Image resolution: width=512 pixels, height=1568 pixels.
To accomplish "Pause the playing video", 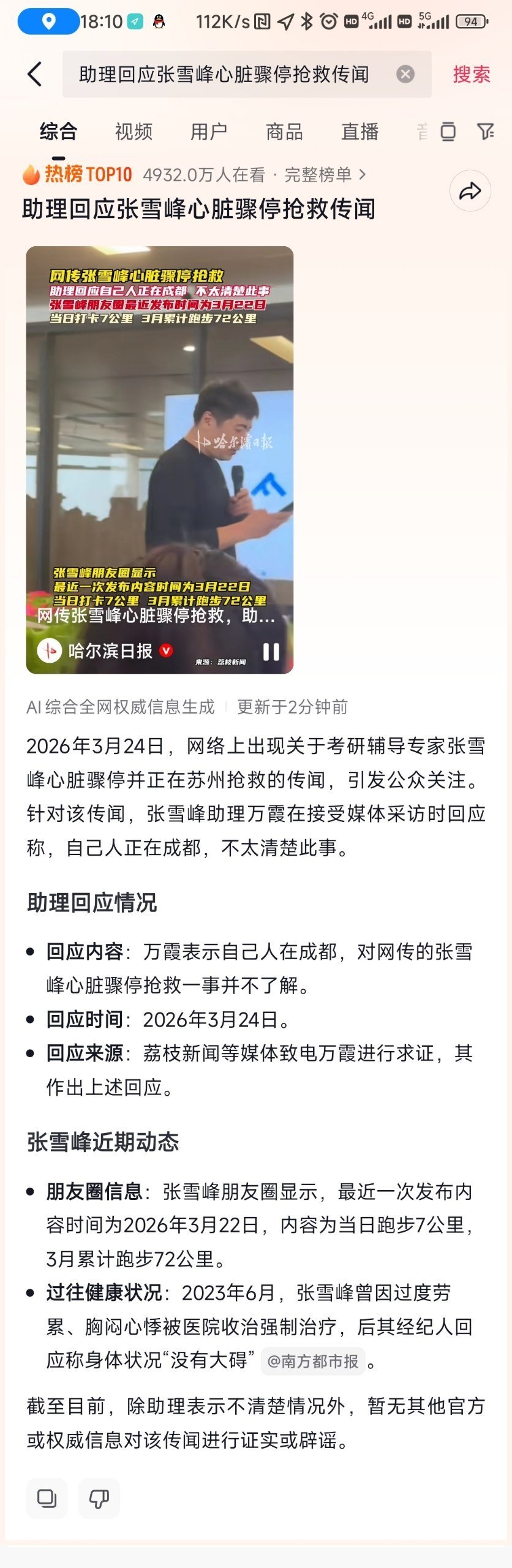I will click(271, 652).
